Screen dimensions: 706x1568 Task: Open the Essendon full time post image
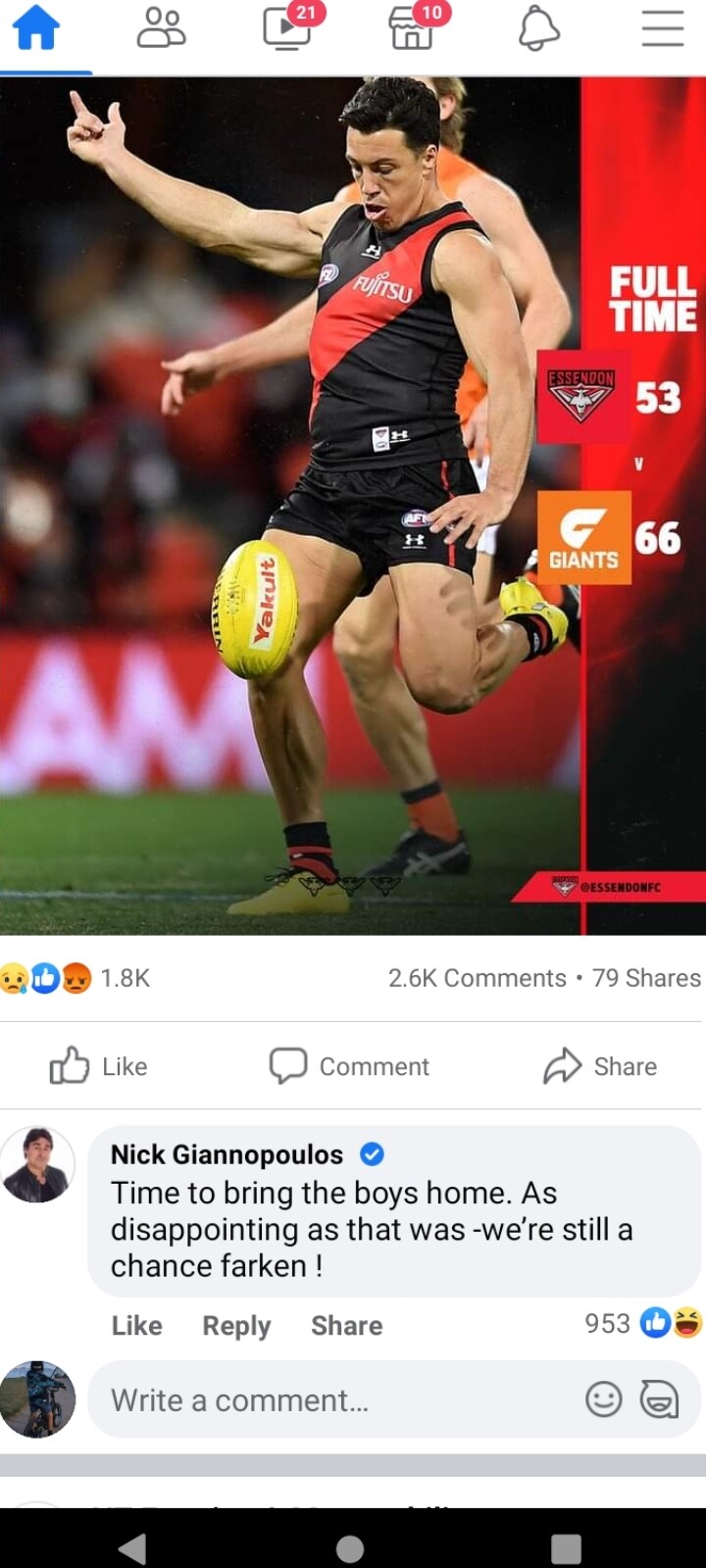[x=353, y=506]
